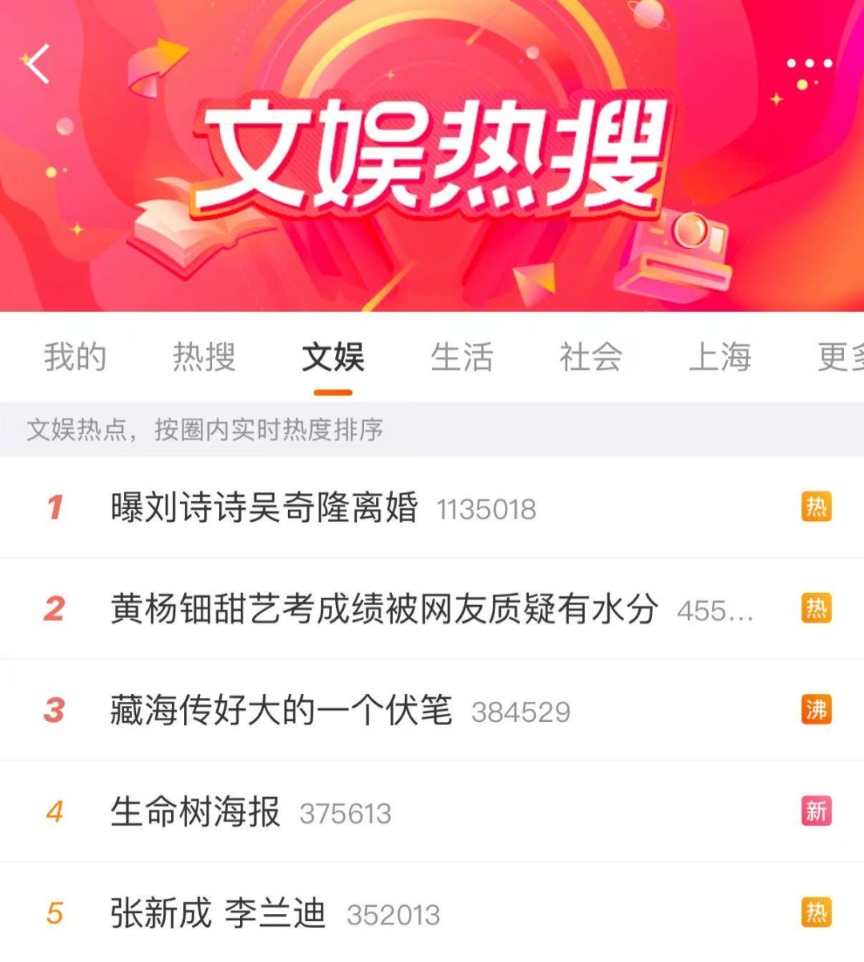The height and width of the screenshot is (962, 864).
Task: Open the three-dot overflow menu
Action: [x=809, y=64]
